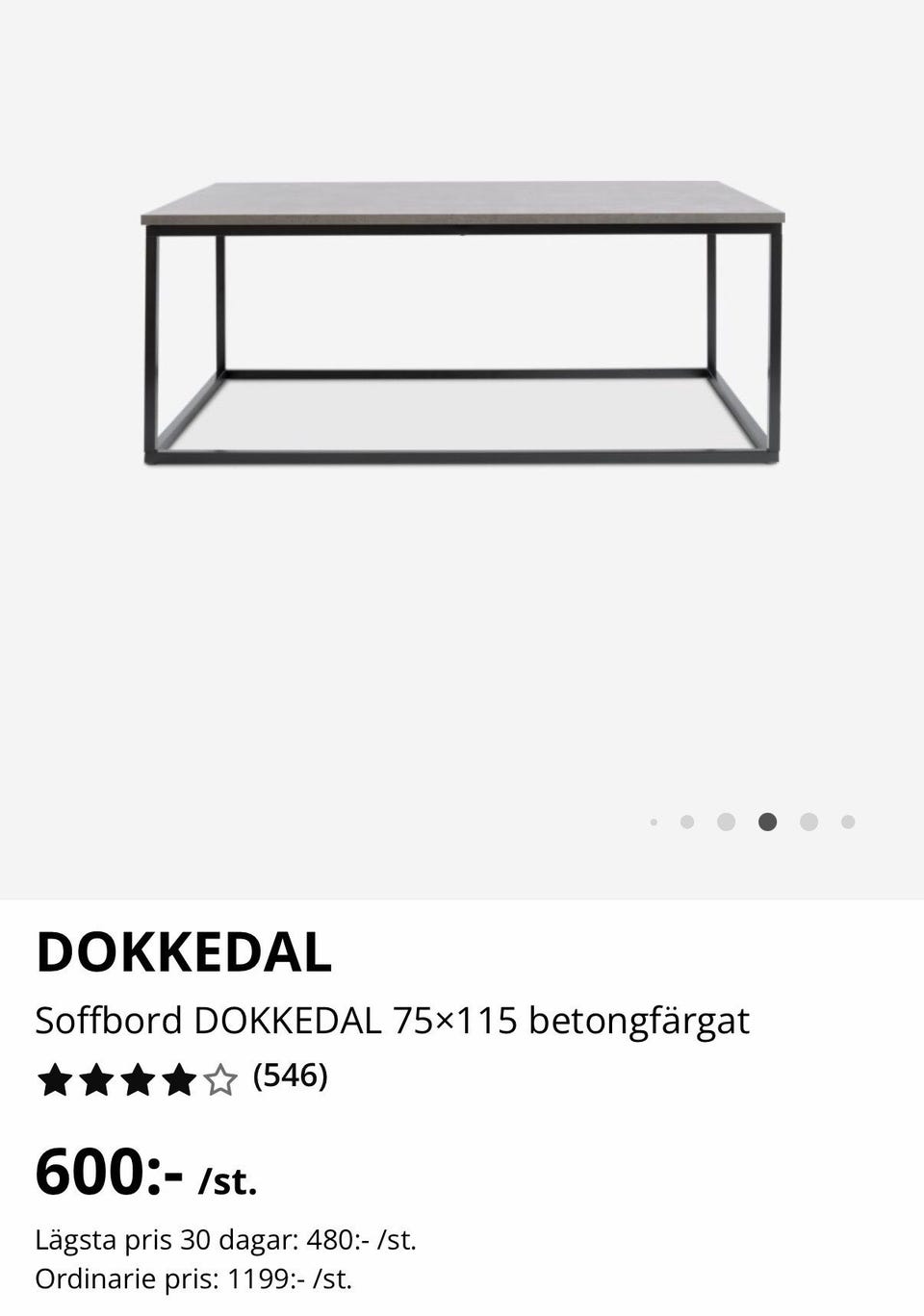Click the Soffbord DOKKEDAL 75×115 description
This screenshot has height=1316, width=924.
(x=394, y=1023)
